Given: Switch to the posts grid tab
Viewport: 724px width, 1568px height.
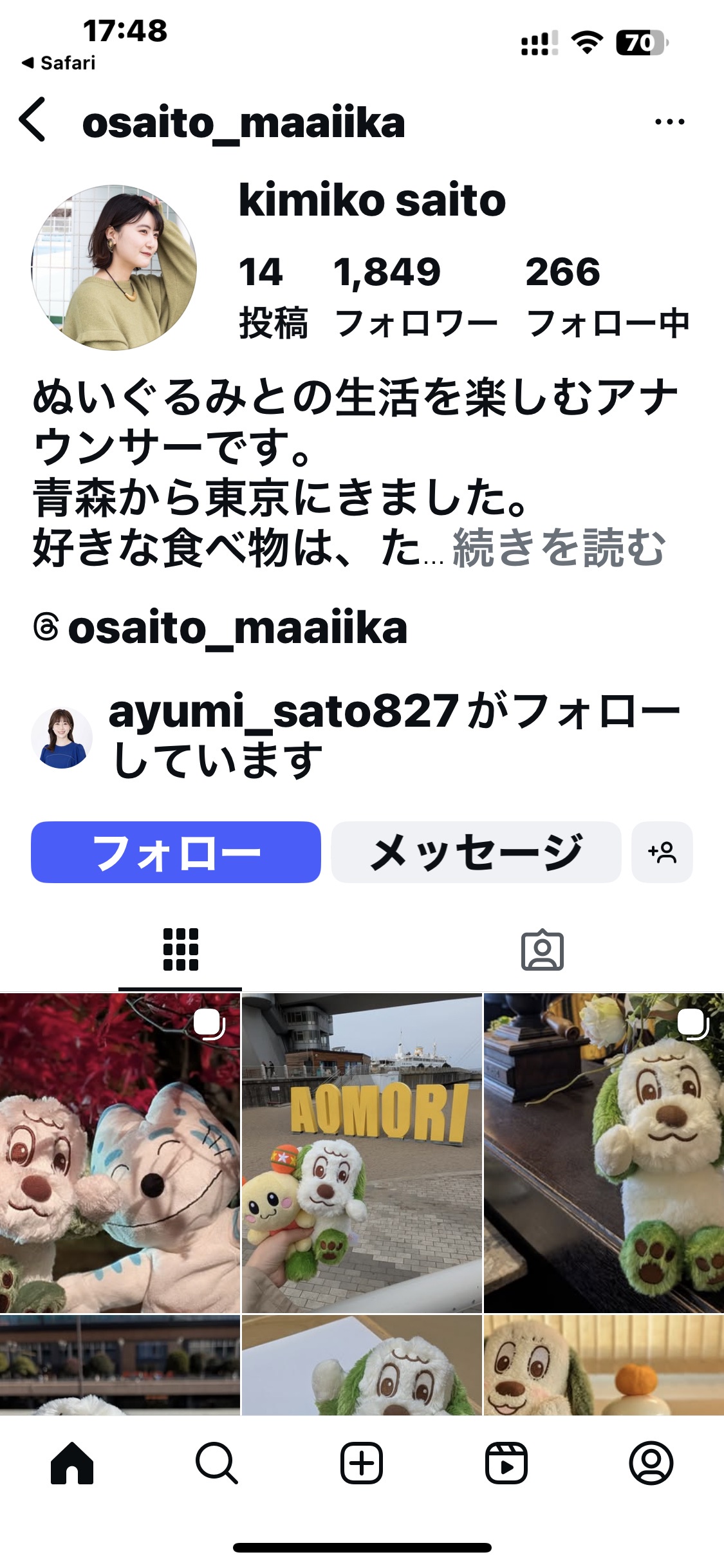Looking at the screenshot, I should tap(180, 950).
